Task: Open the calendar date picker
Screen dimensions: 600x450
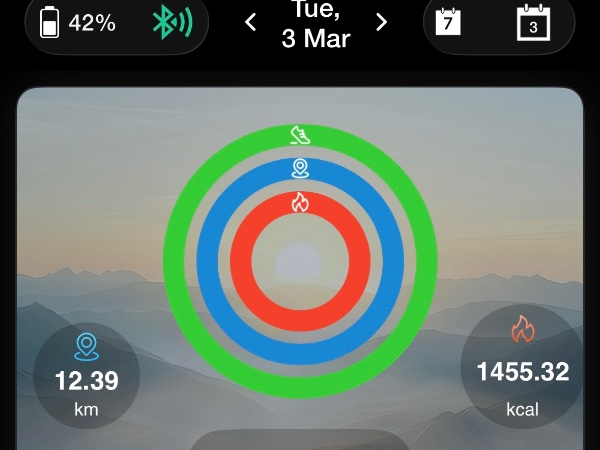Action: (533, 22)
